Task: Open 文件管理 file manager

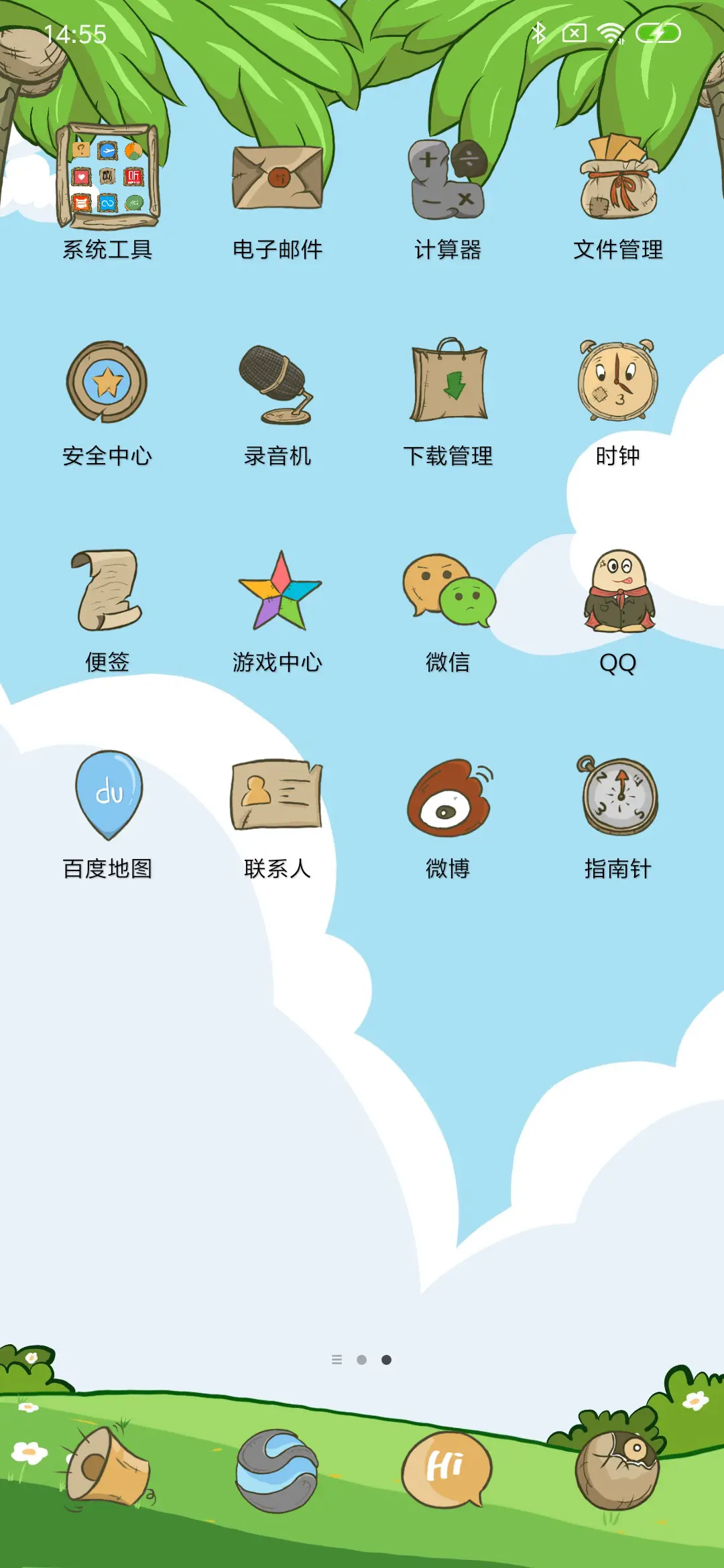Action: point(617,178)
